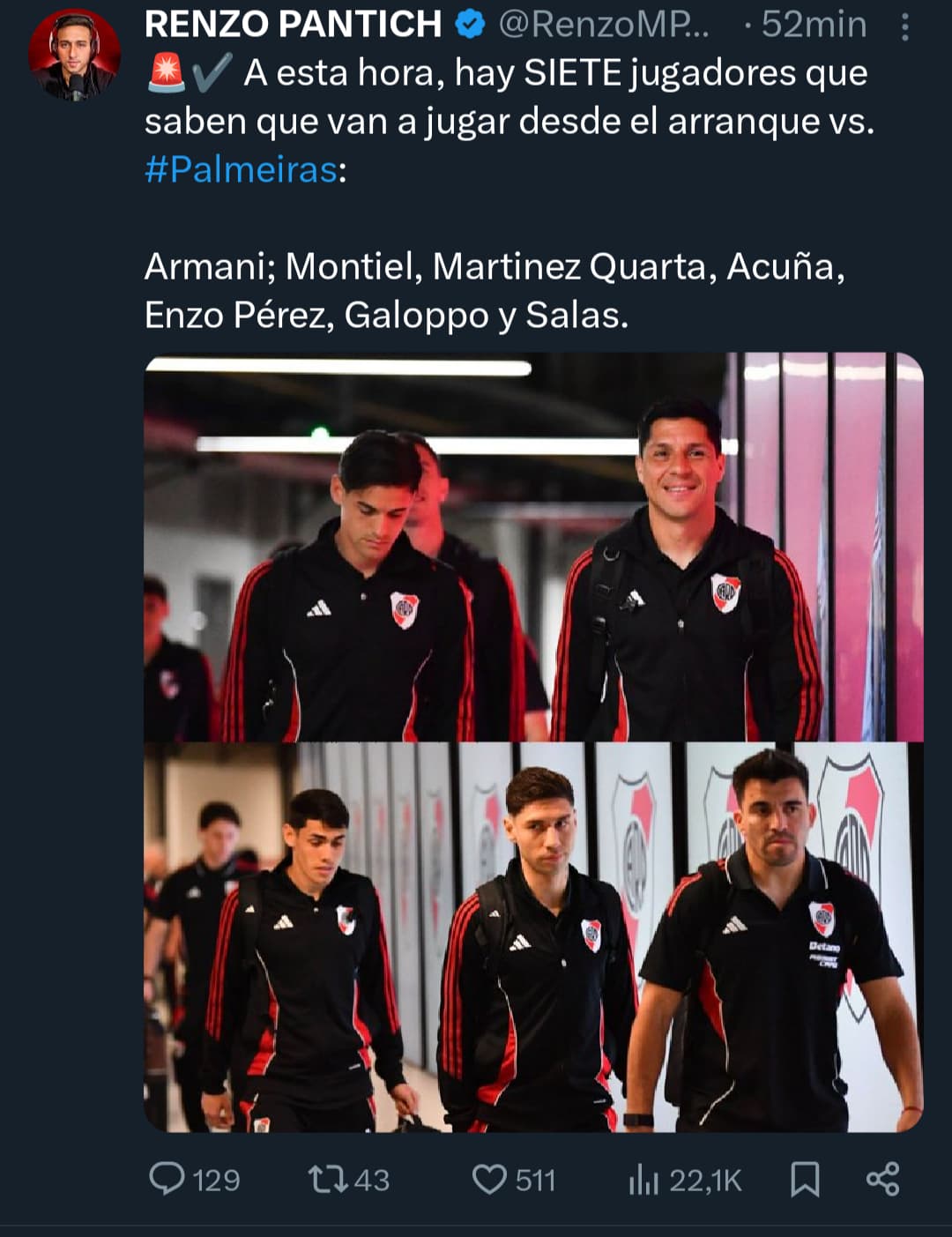Viewport: 952px width, 1237px height.
Task: Share this tweet
Action: tap(882, 1179)
